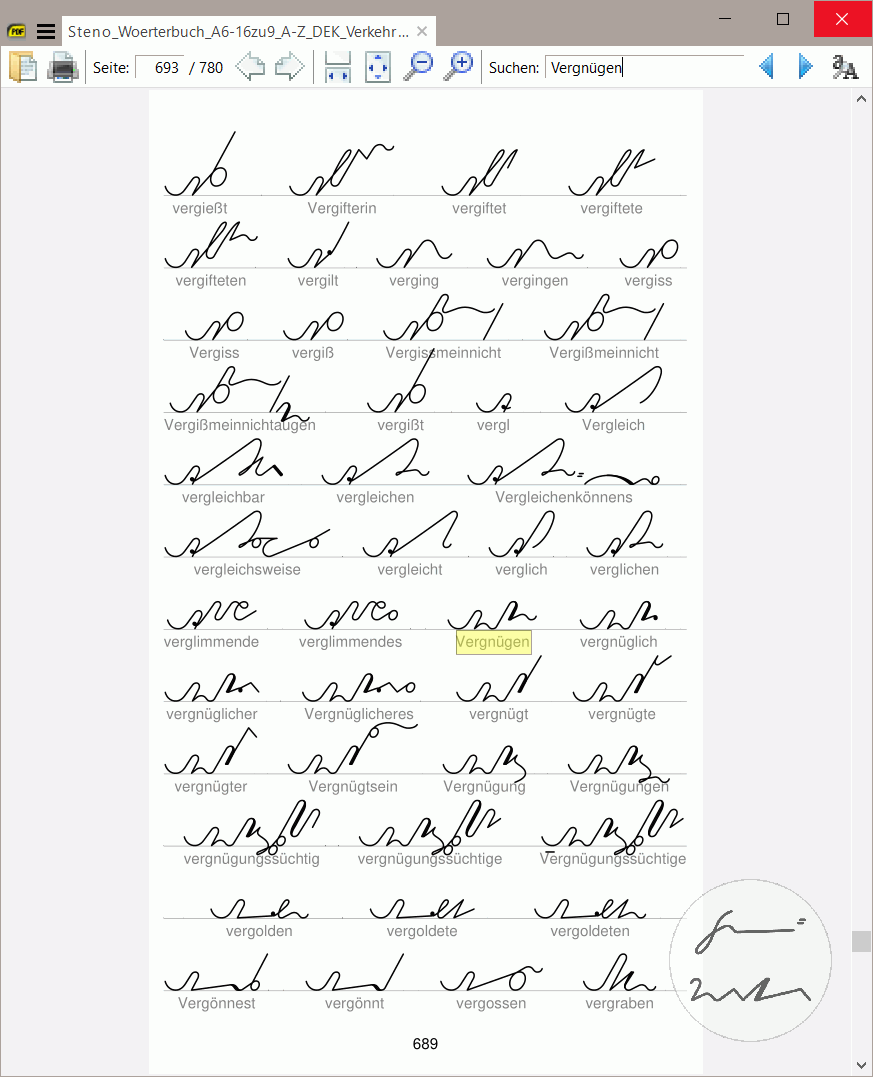Click the scrollbar up arrow
This screenshot has width=873, height=1077.
coord(861,98)
